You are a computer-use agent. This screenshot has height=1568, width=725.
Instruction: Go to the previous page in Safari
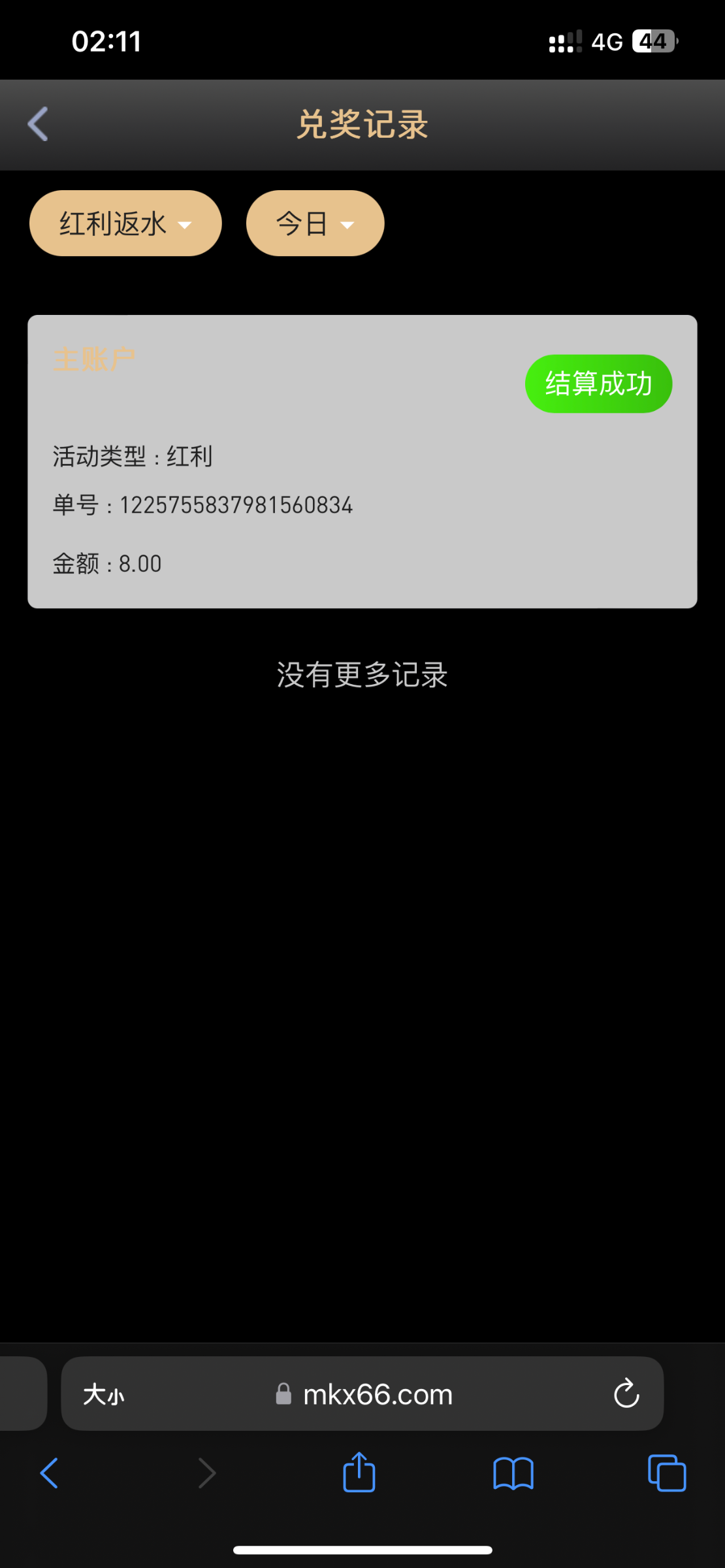click(x=50, y=1473)
